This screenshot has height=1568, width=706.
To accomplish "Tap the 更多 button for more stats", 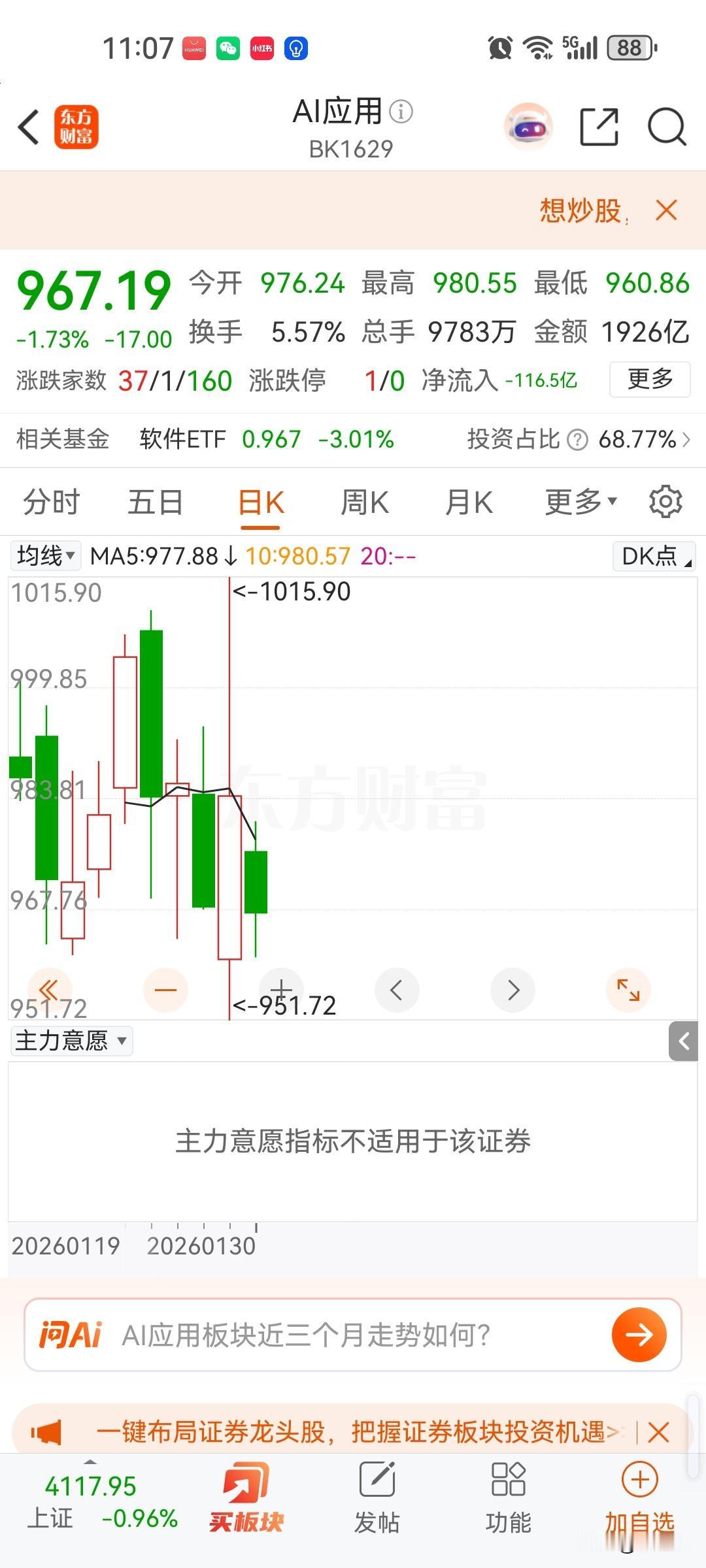I will [649, 379].
